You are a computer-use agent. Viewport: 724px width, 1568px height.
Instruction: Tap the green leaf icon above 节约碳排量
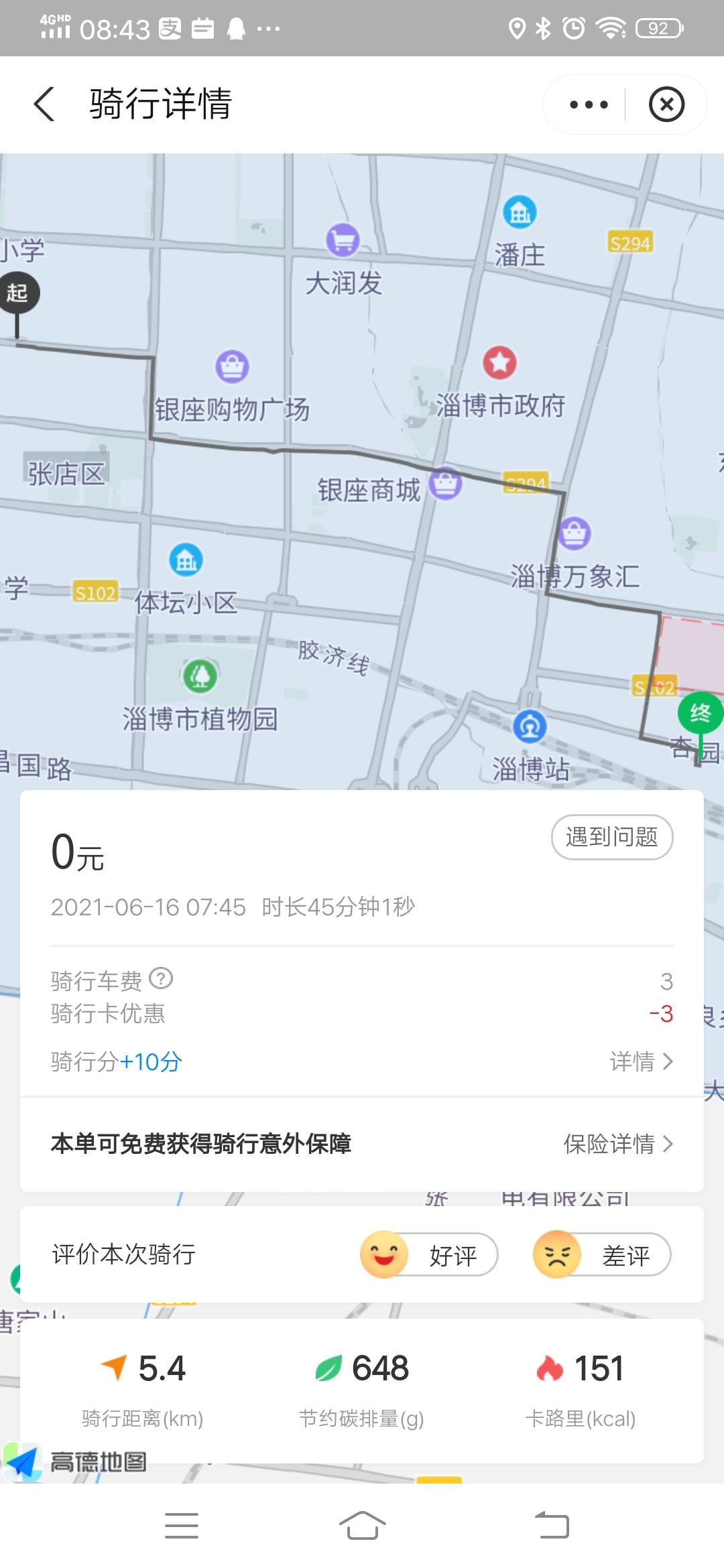pos(326,1367)
